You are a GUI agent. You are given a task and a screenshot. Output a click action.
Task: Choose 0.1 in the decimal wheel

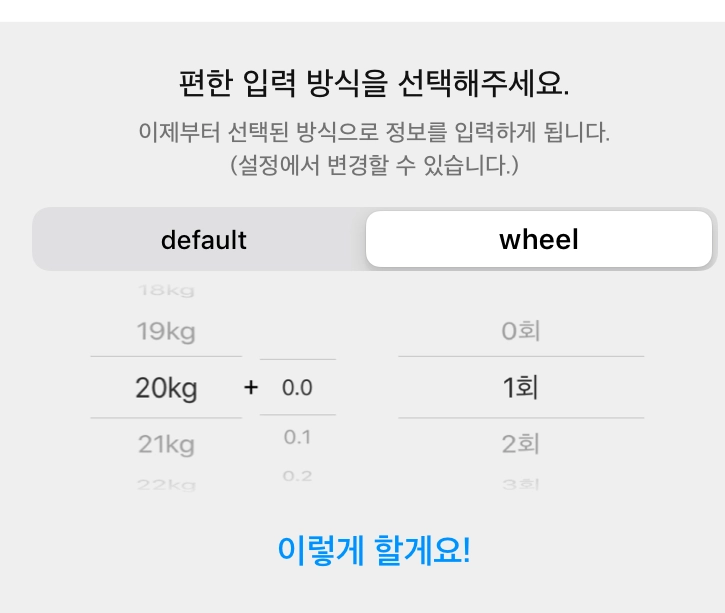297,437
